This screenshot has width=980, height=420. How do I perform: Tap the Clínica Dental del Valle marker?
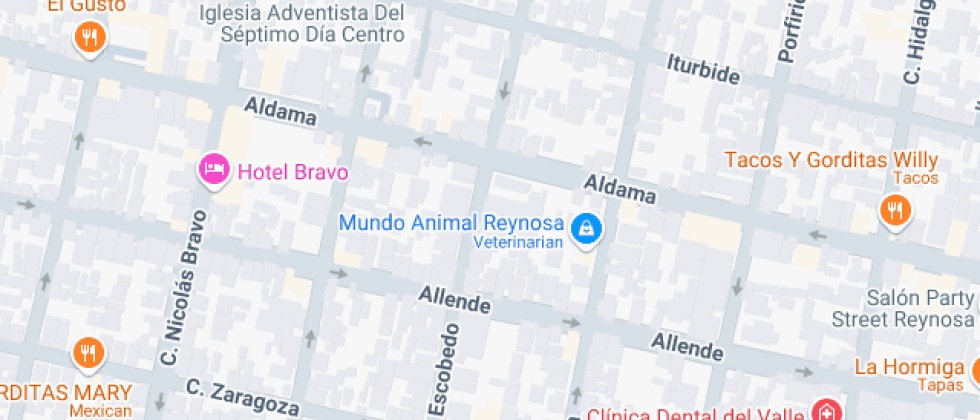(826, 411)
